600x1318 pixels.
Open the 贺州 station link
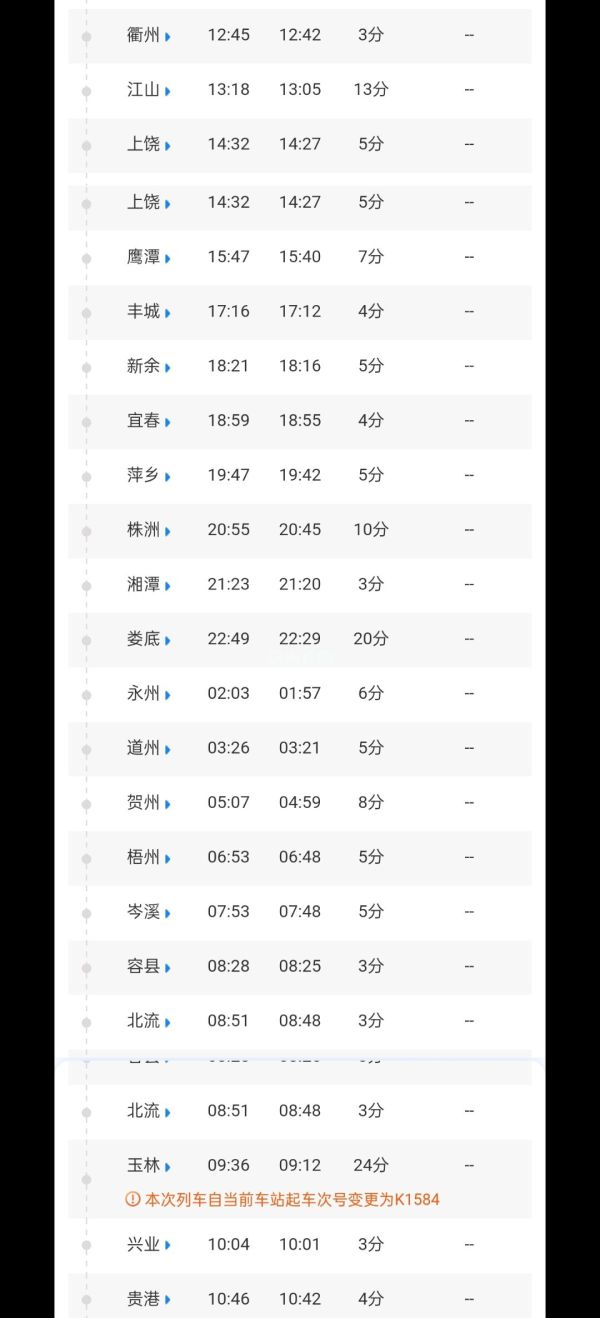[148, 803]
